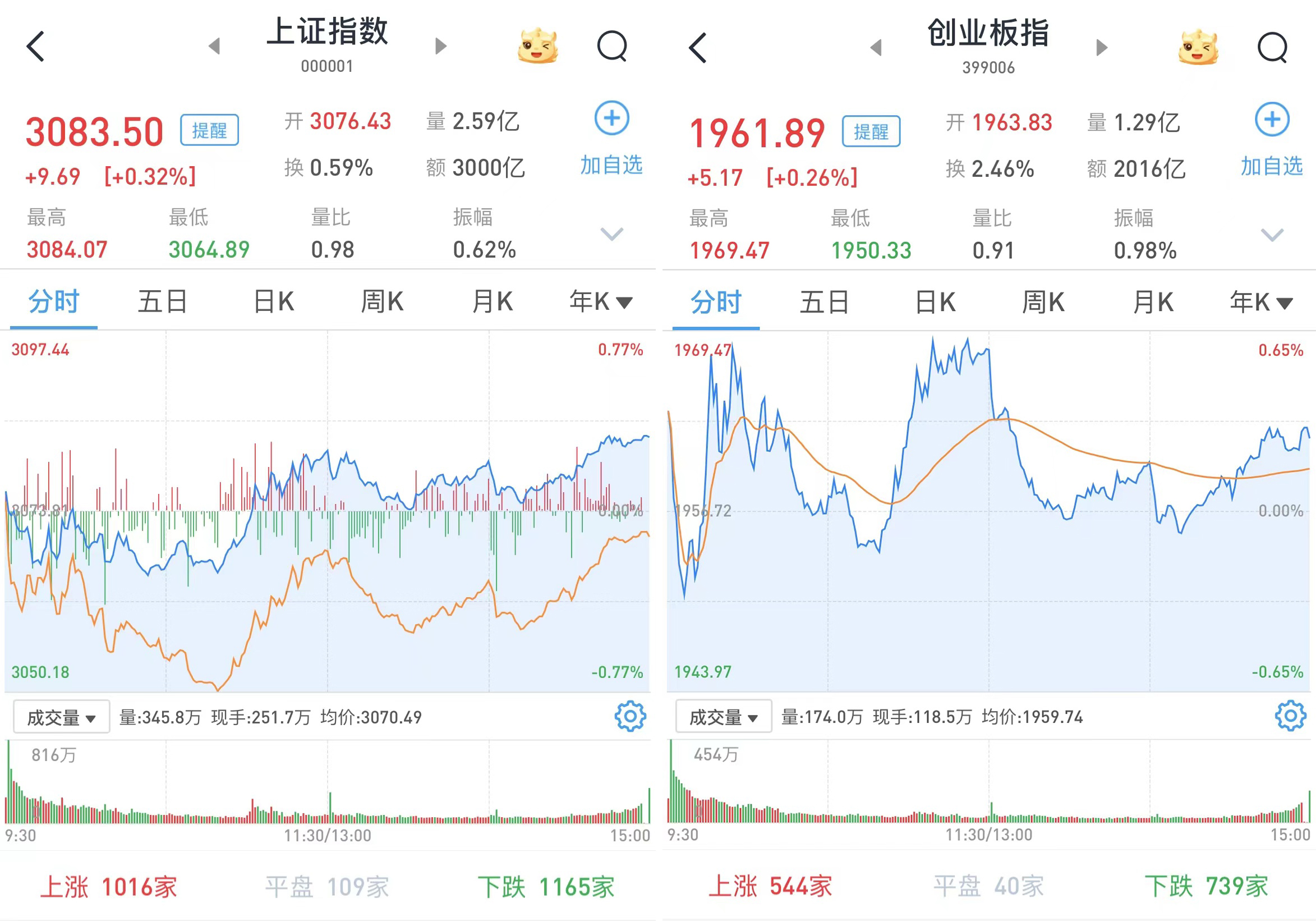Open the 年K dropdown for 上证指数
Image resolution: width=1316 pixels, height=921 pixels.
(x=601, y=301)
